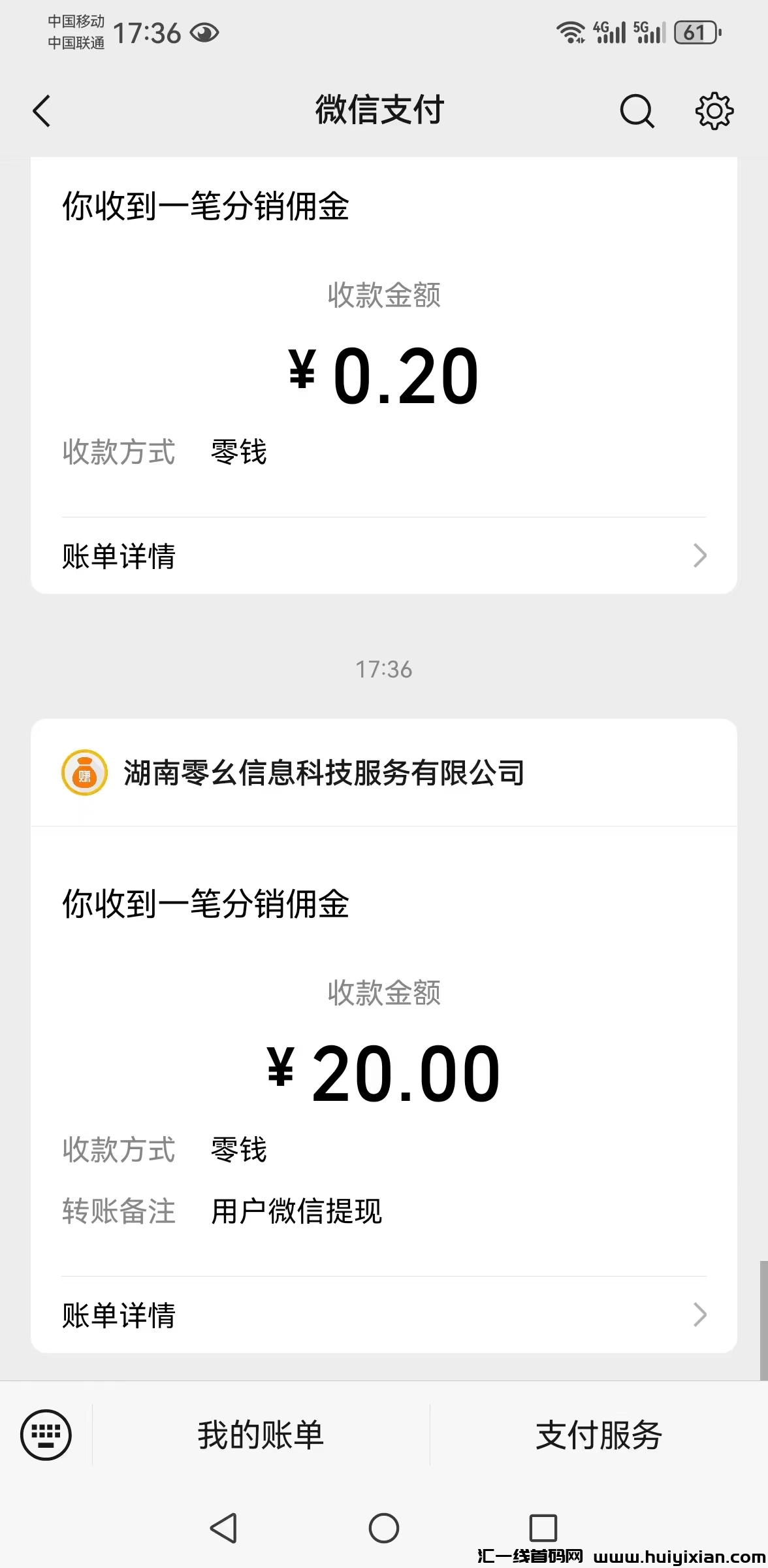Screen dimensions: 768x1568
Task: Tap the system home button
Action: [384, 1528]
